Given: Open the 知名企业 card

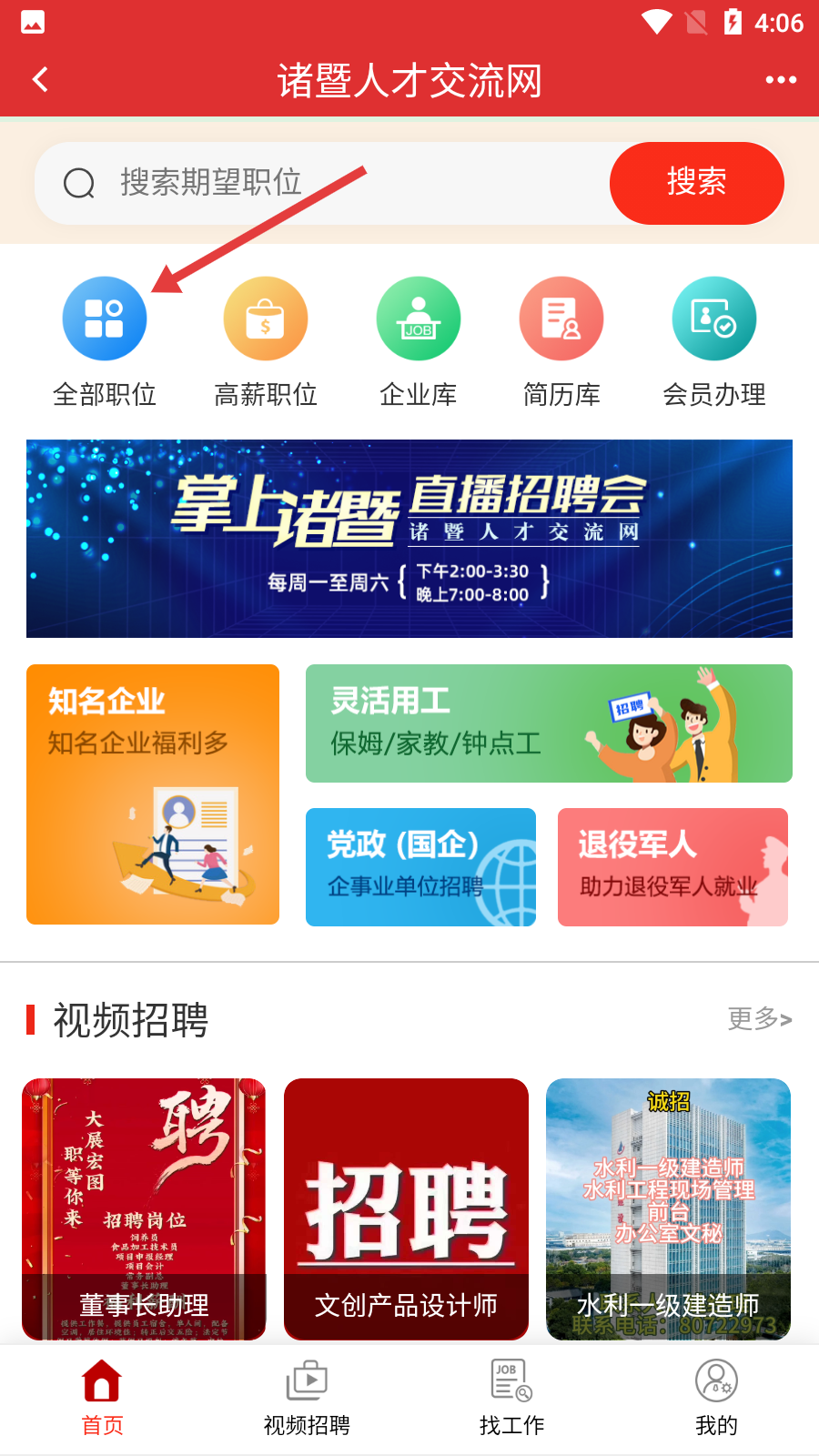Looking at the screenshot, I should point(153,794).
